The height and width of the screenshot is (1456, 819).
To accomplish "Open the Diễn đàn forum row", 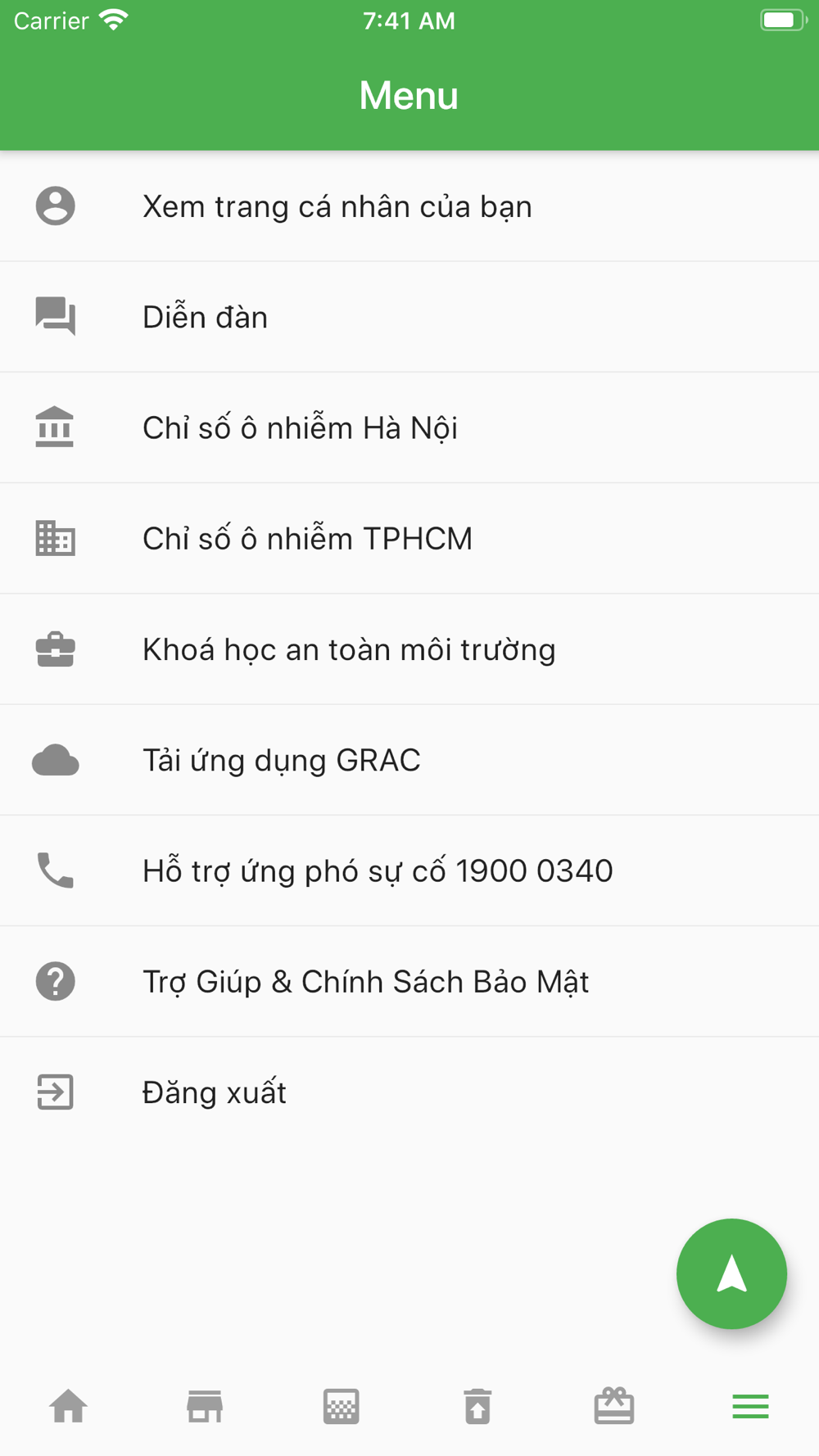I will (409, 317).
